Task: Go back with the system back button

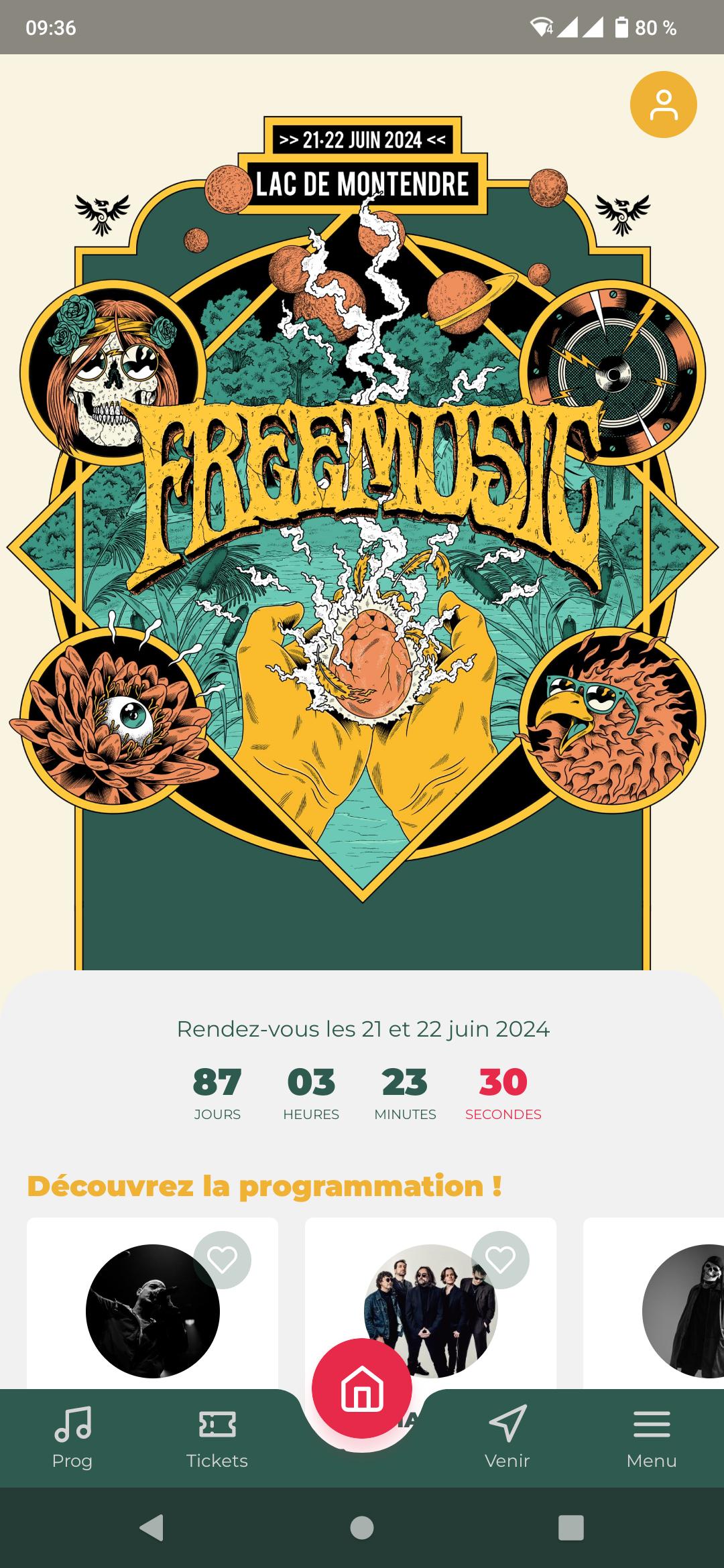Action: [x=152, y=1528]
